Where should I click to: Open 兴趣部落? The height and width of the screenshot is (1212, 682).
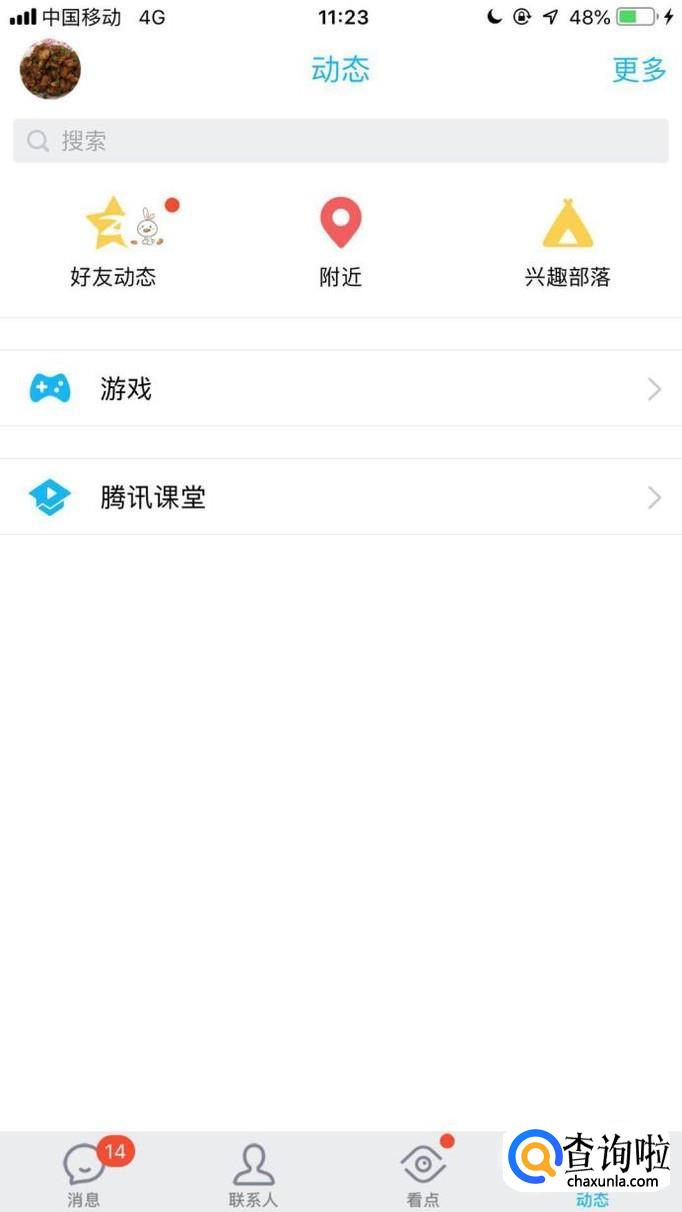click(x=567, y=242)
